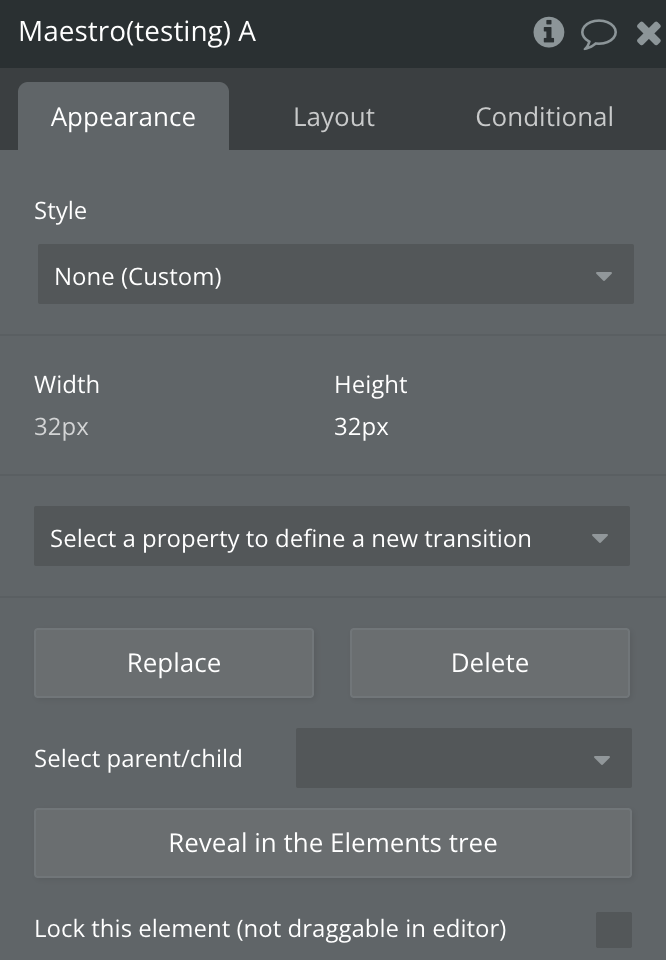
Task: Delete this element
Action: [x=489, y=662]
